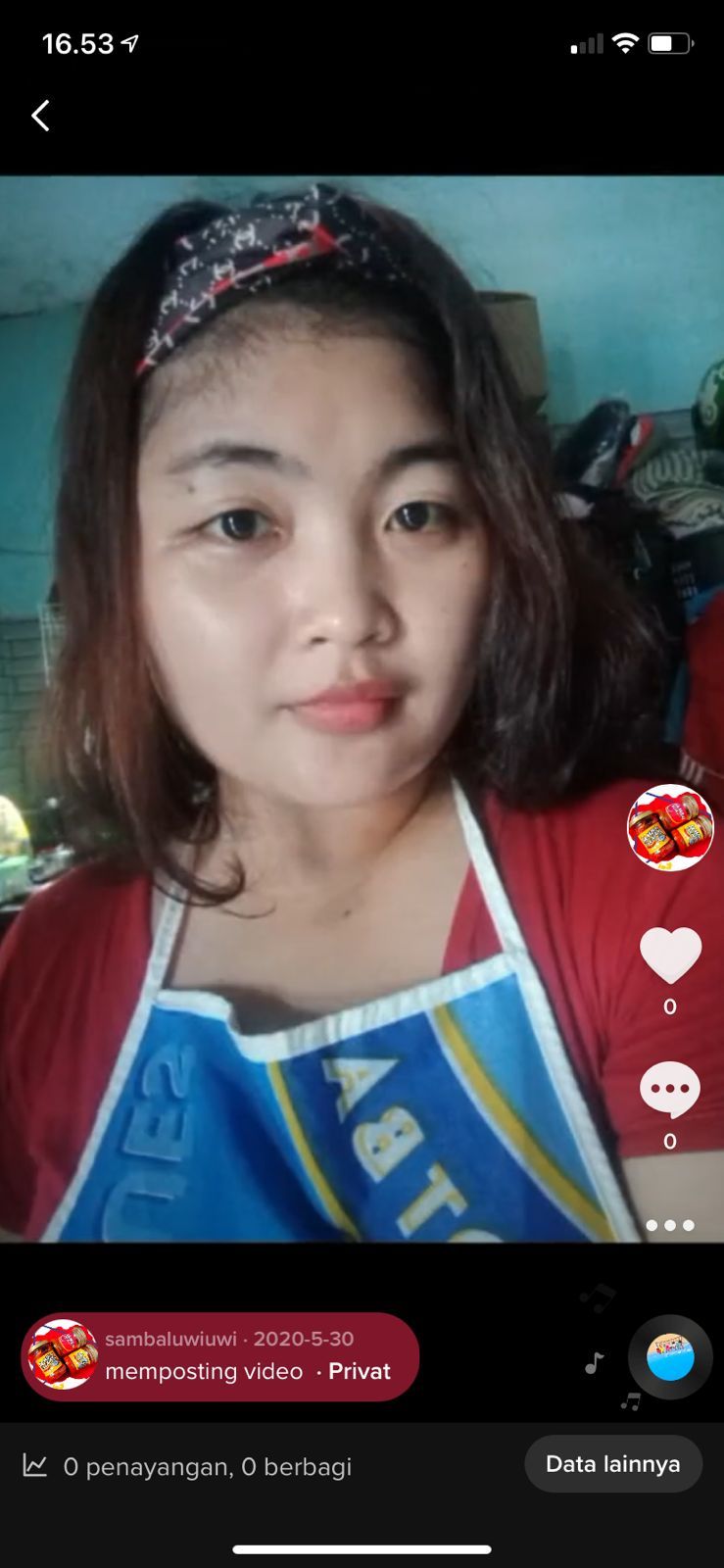The width and height of the screenshot is (724, 1568).
Task: Open the creator's profile avatar beside the video
Action: coord(670,828)
